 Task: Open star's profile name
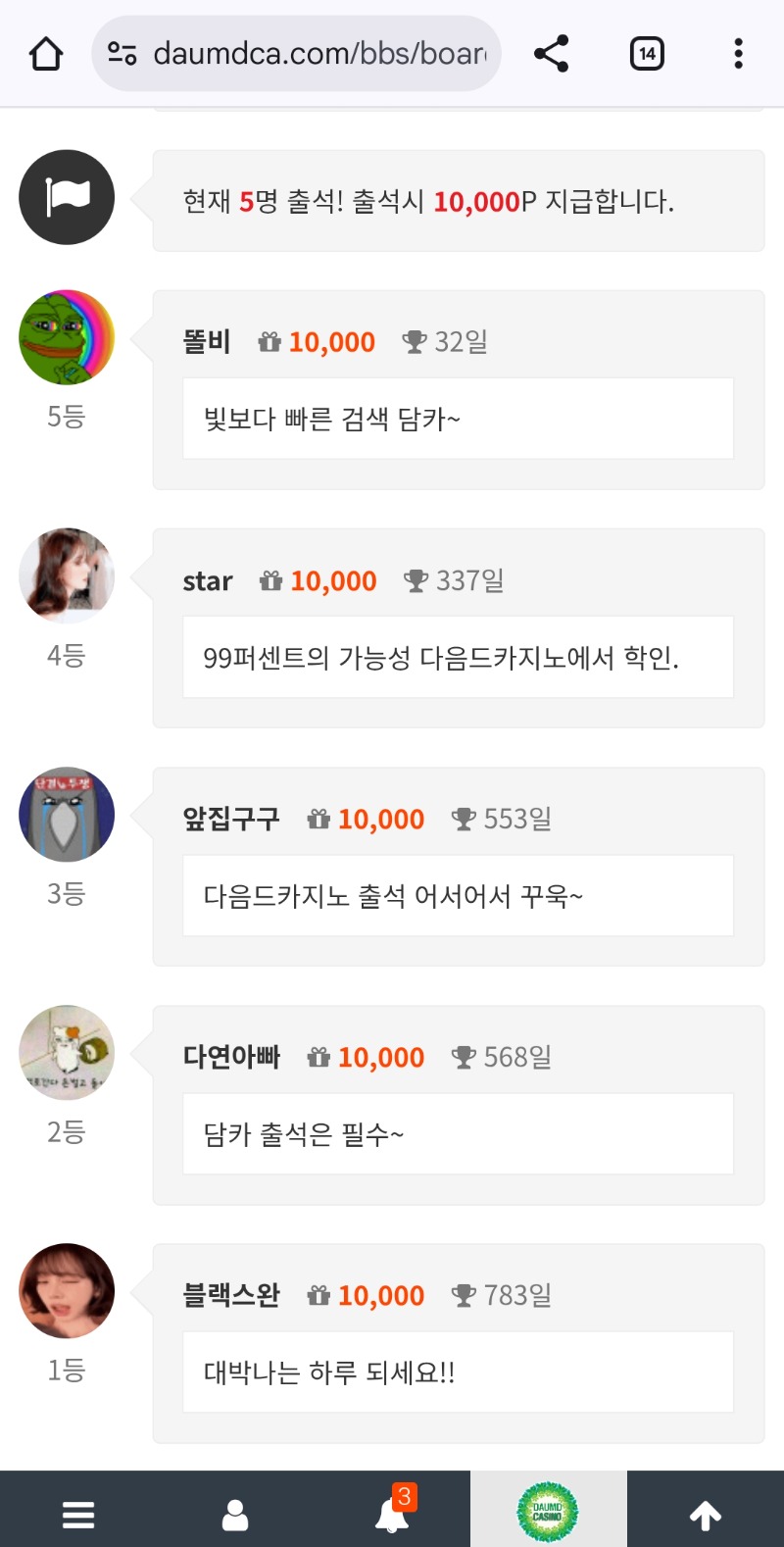(x=208, y=581)
